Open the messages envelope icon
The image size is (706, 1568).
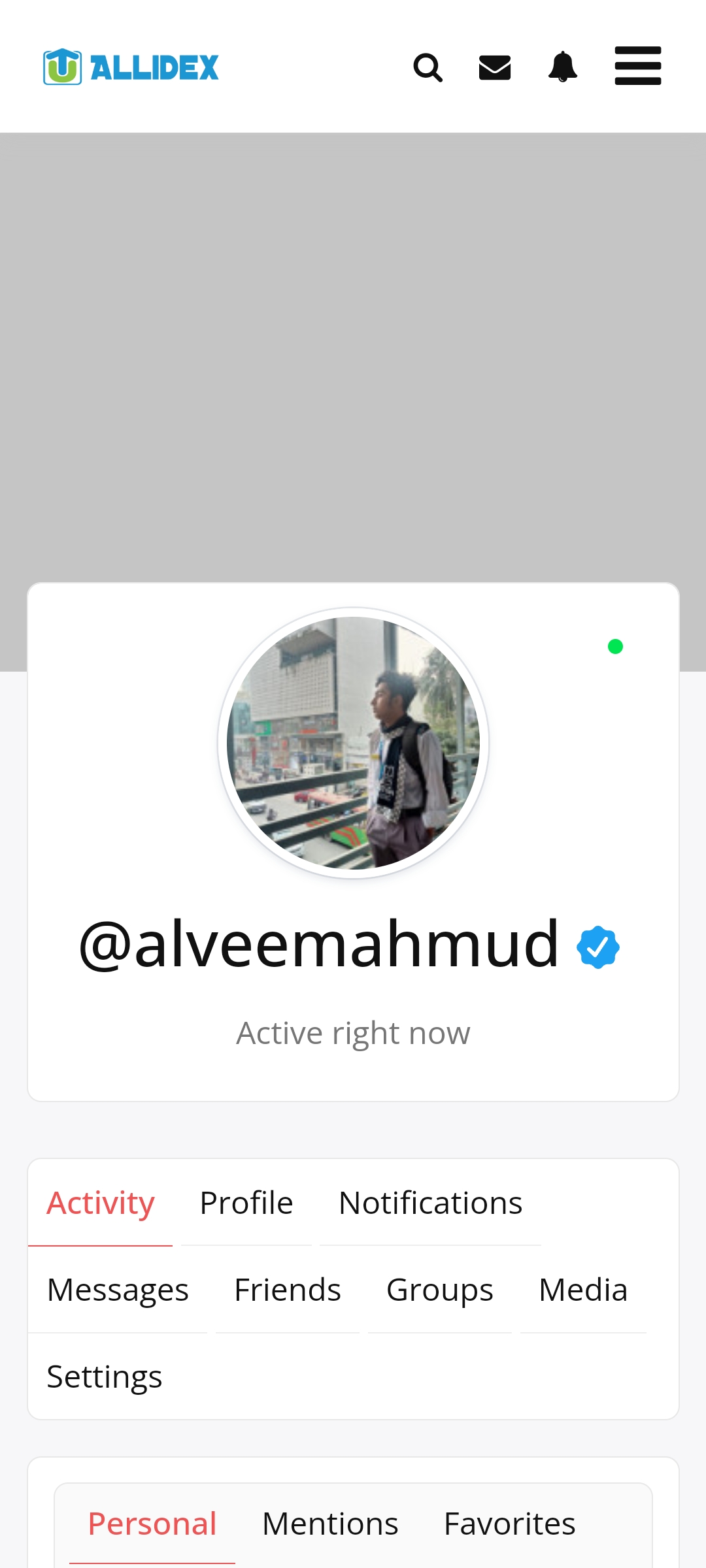coord(495,67)
